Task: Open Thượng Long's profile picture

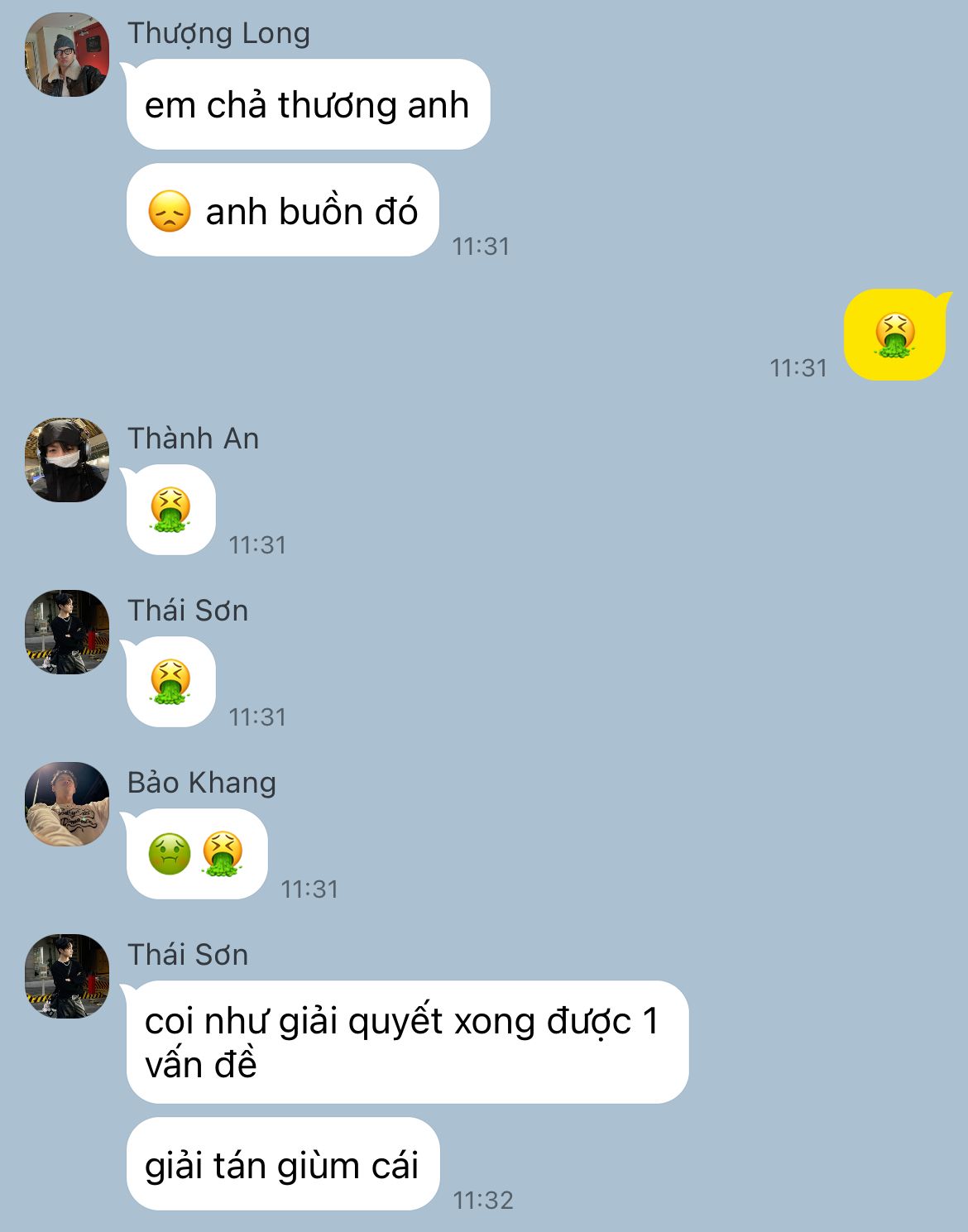Action: [x=67, y=55]
